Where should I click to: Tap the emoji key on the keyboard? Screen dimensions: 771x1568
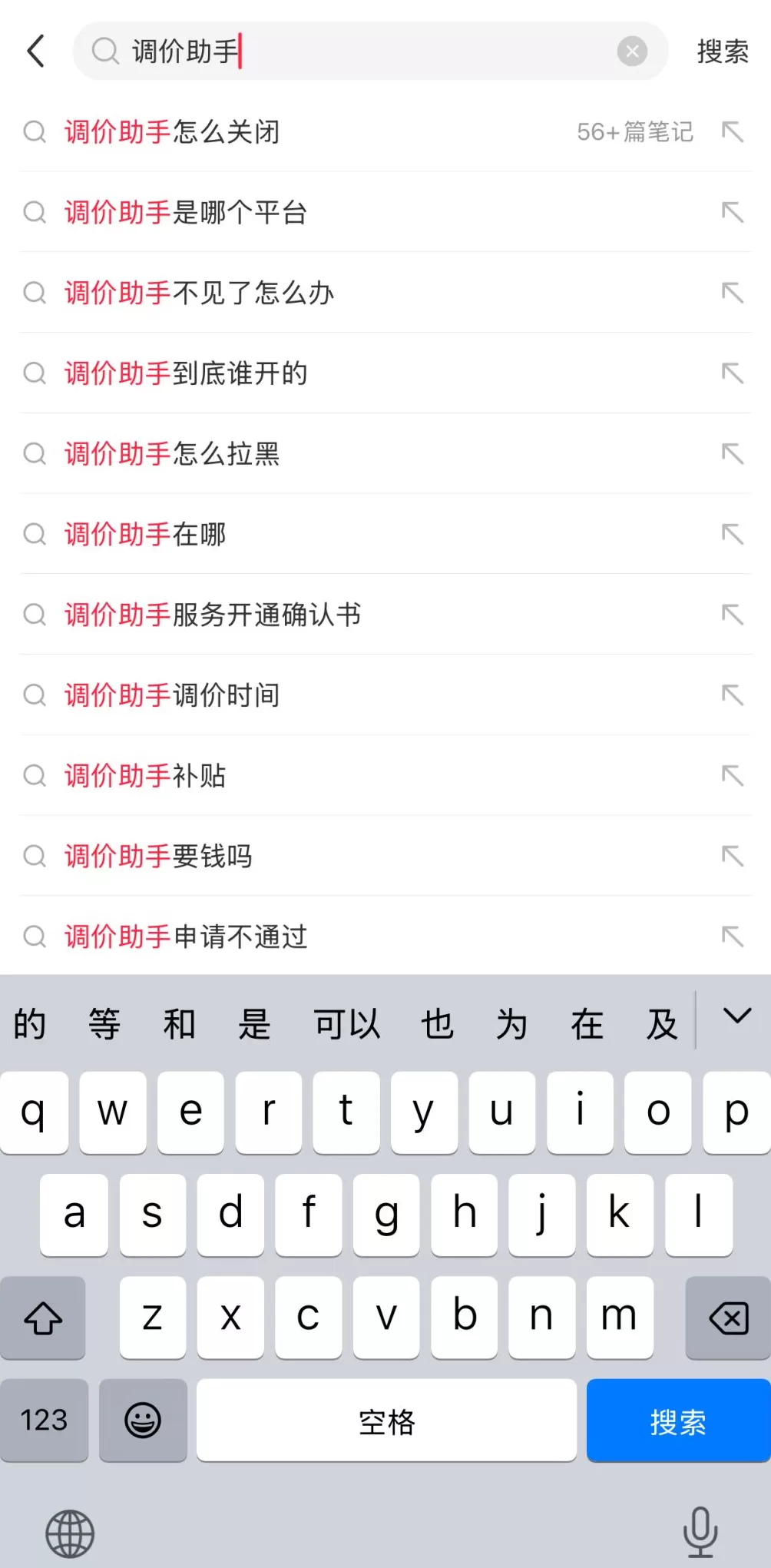pos(143,1420)
